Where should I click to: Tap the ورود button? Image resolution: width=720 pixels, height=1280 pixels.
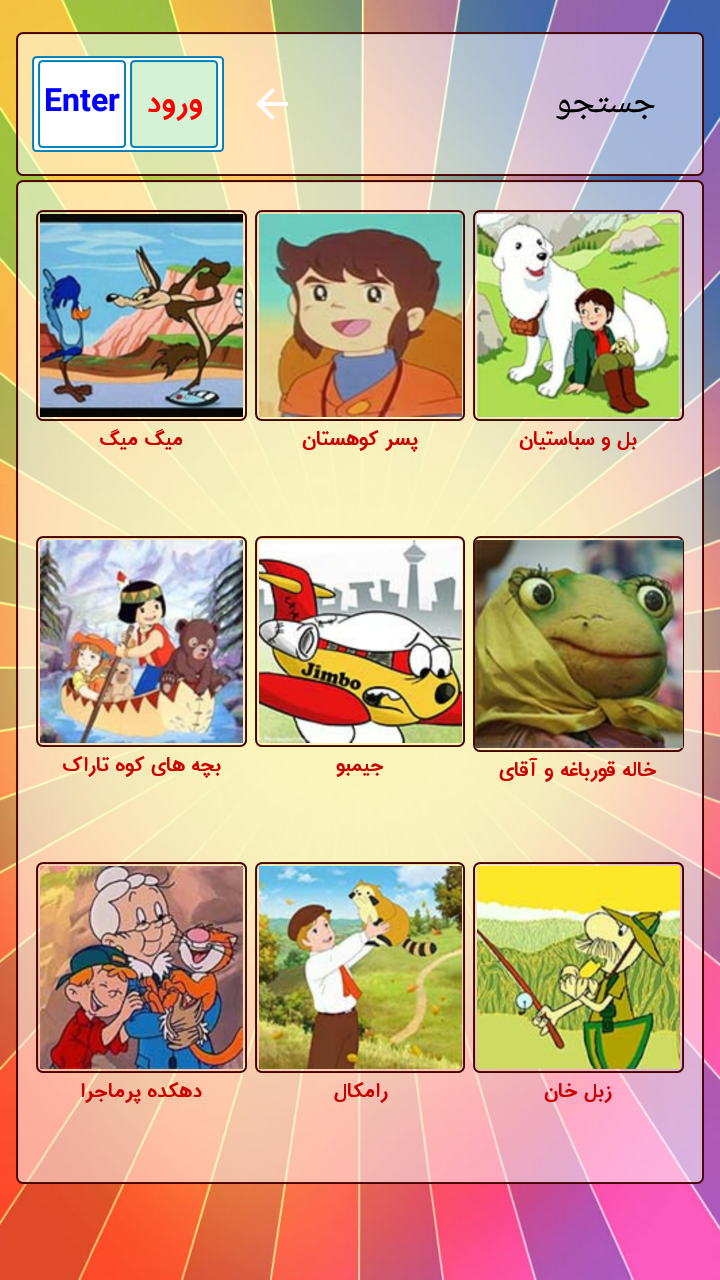point(174,103)
